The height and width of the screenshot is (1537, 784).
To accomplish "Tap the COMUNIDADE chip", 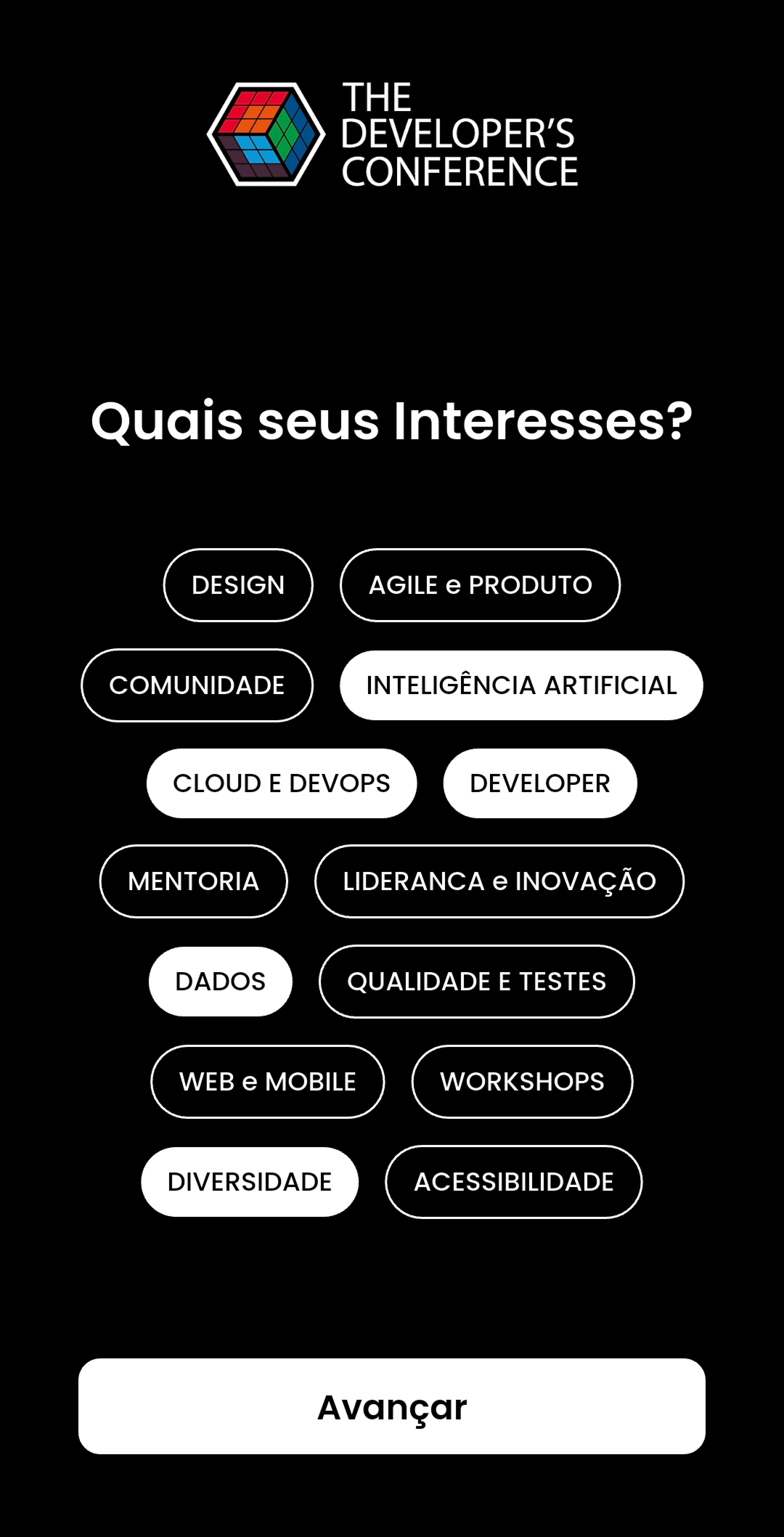I will click(x=197, y=685).
